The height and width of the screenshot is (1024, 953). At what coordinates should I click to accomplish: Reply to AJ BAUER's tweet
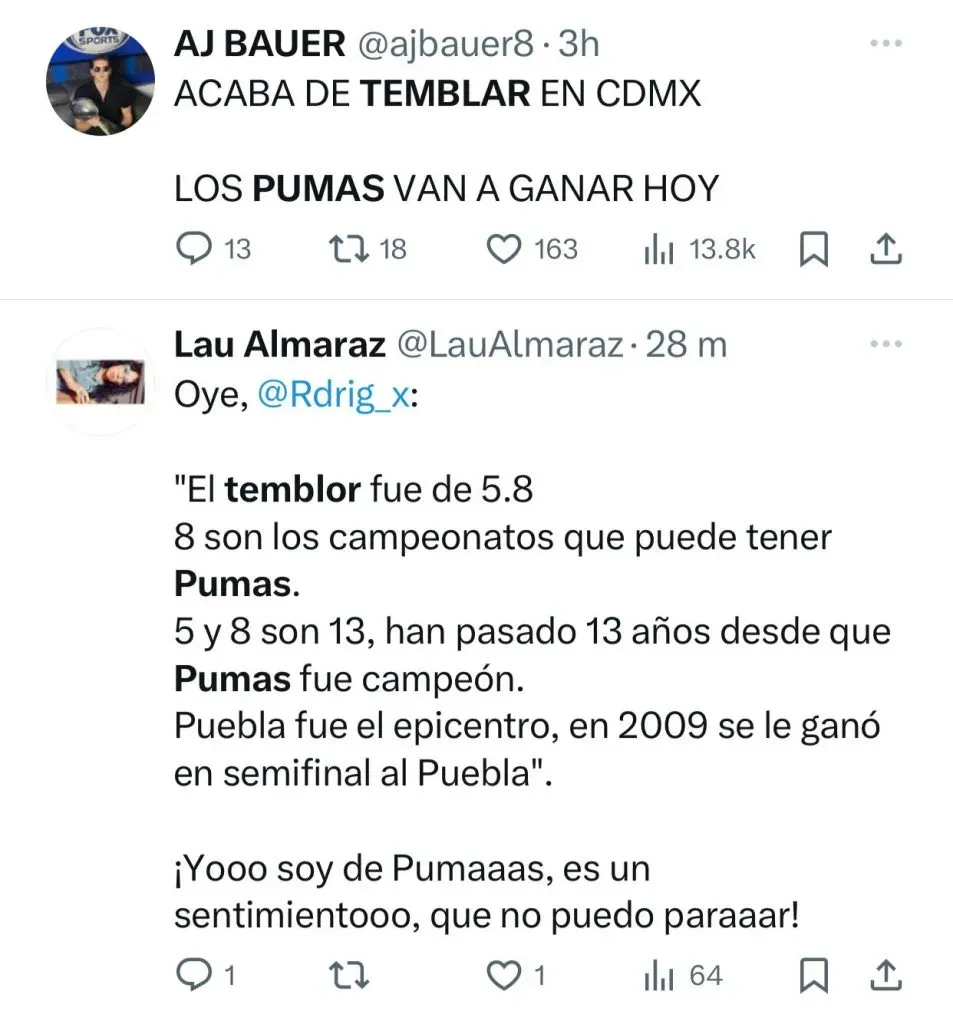coord(191,248)
